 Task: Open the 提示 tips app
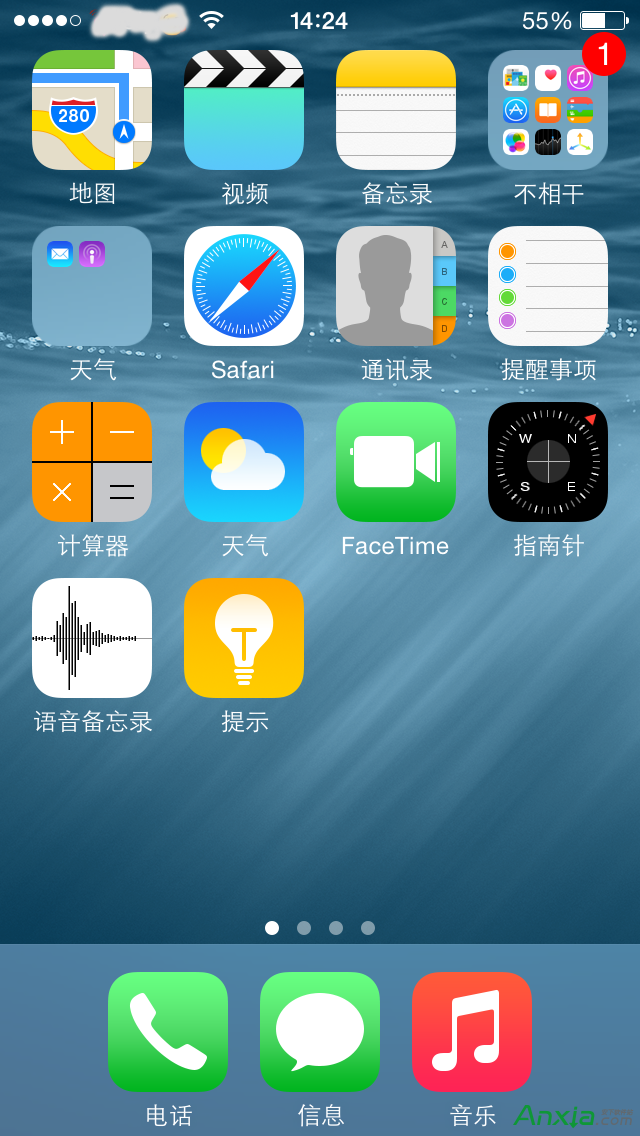coord(244,638)
